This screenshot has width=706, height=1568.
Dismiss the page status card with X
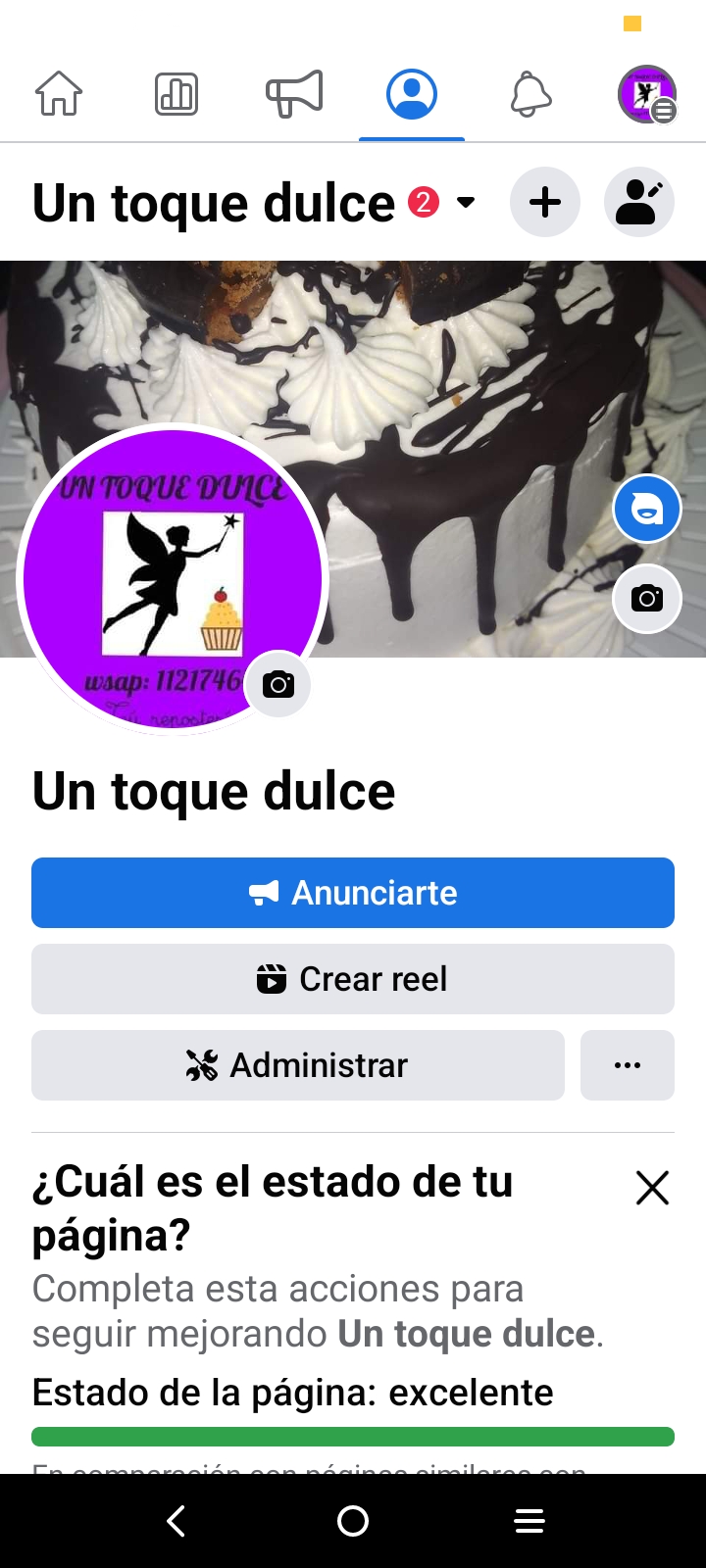pos(652,1187)
